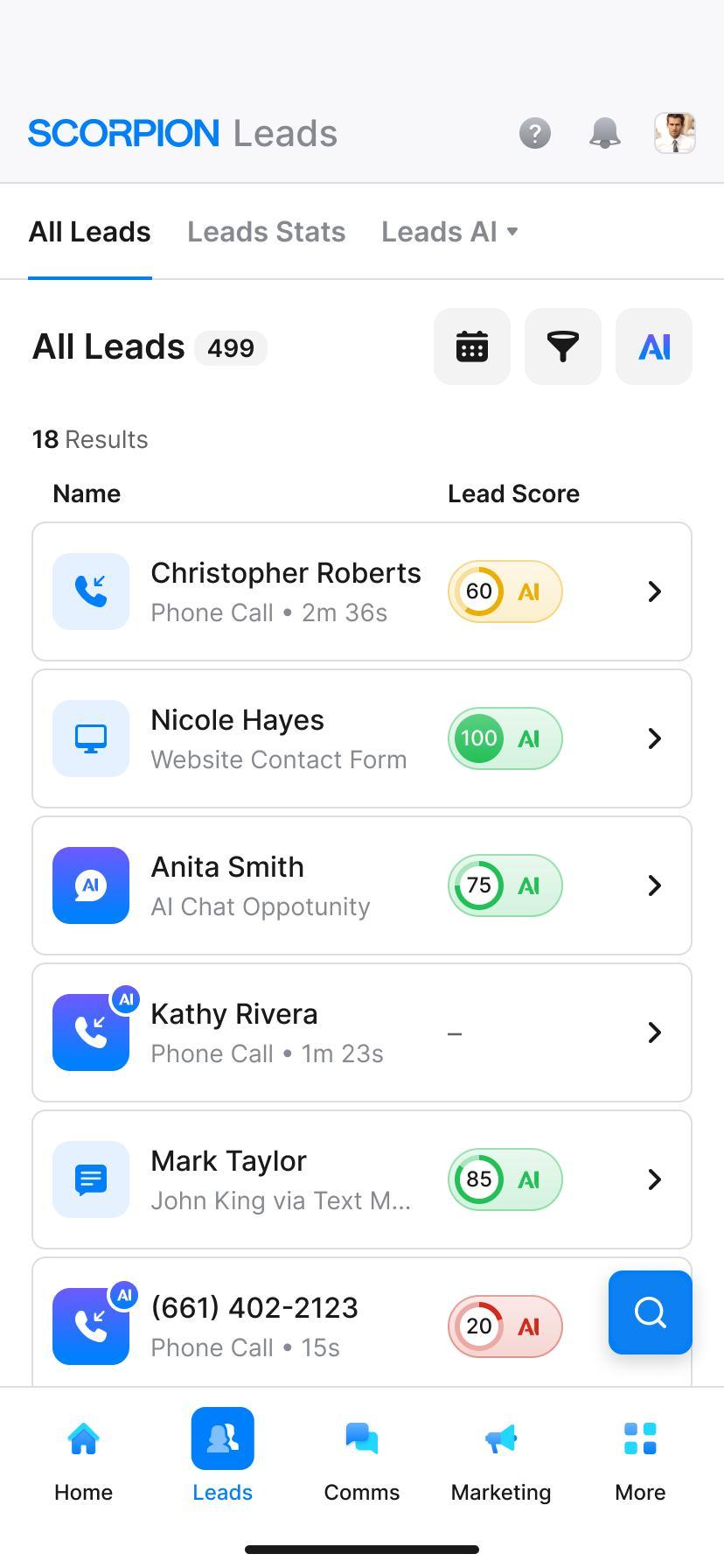The height and width of the screenshot is (1568, 724).
Task: Go to the Home tab
Action: click(x=83, y=1456)
